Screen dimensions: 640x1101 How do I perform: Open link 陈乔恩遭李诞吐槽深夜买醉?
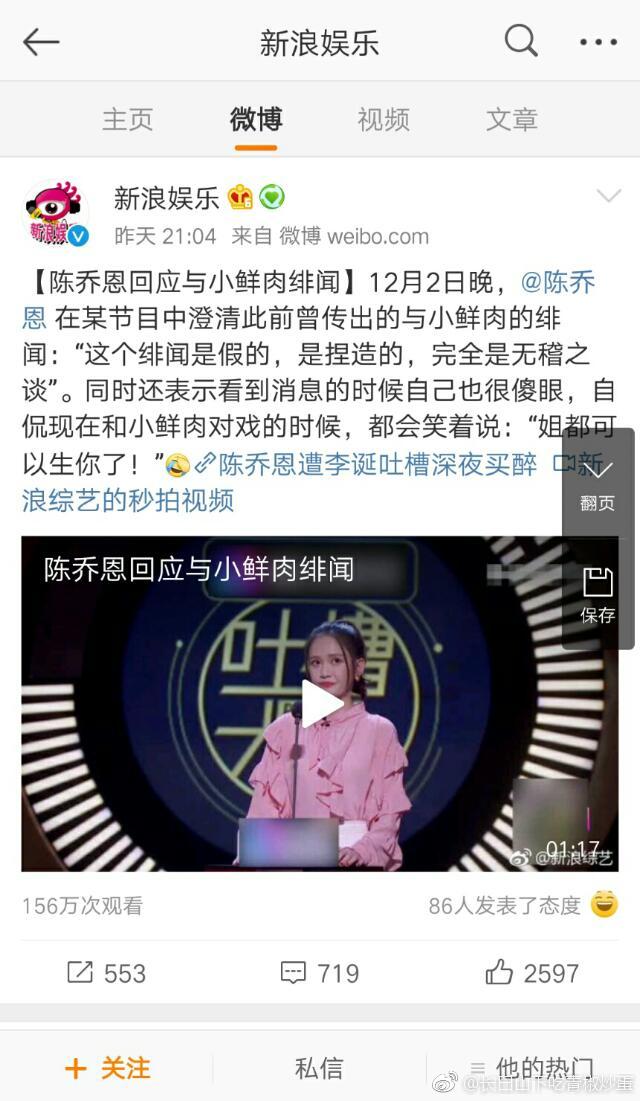point(377,464)
